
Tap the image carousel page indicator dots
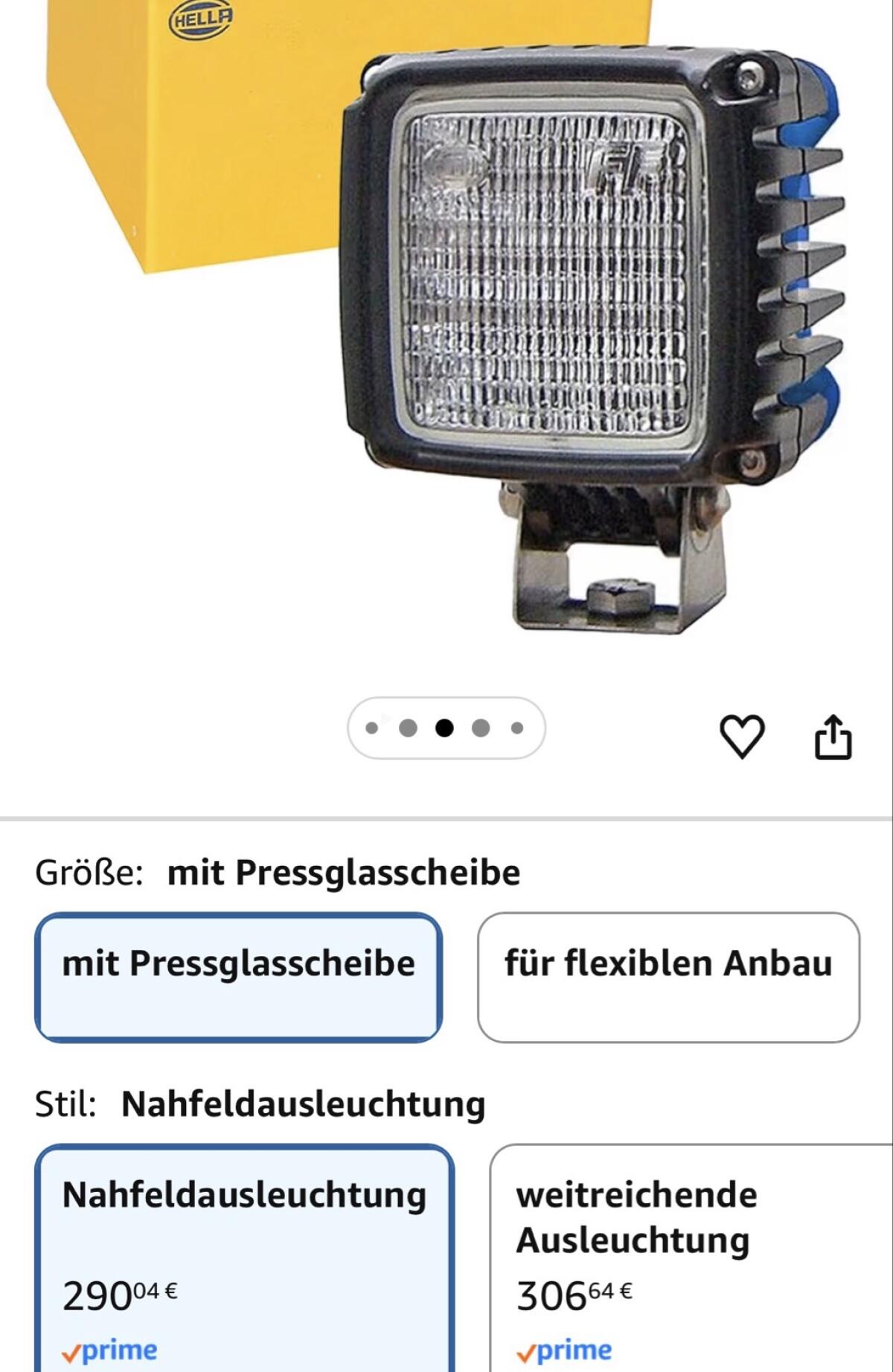(446, 728)
